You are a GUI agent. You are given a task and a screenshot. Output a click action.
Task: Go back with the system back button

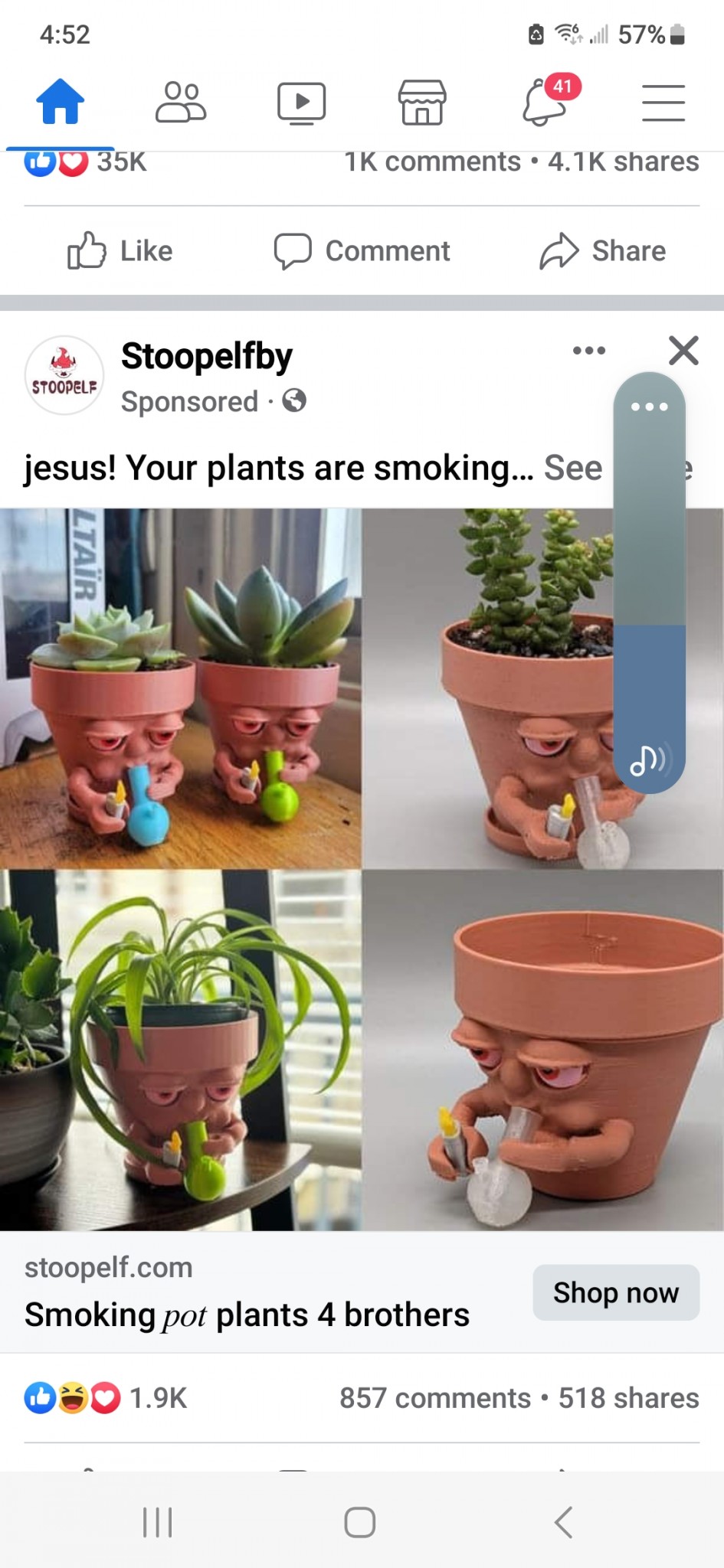(564, 1522)
